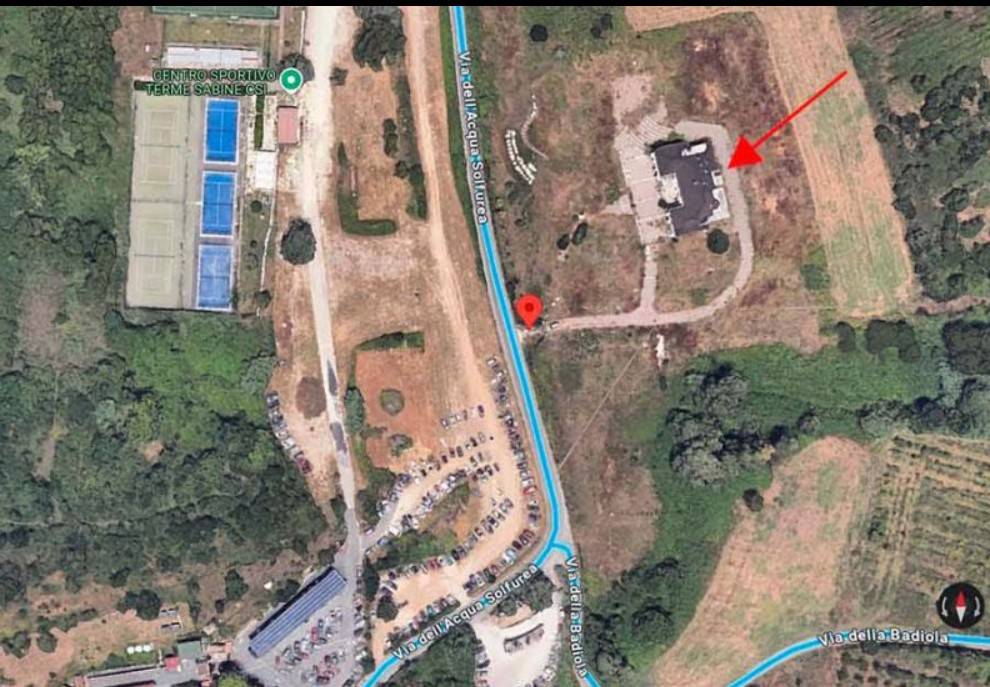Tap the compass to reset map north

pyautogui.click(x=960, y=605)
